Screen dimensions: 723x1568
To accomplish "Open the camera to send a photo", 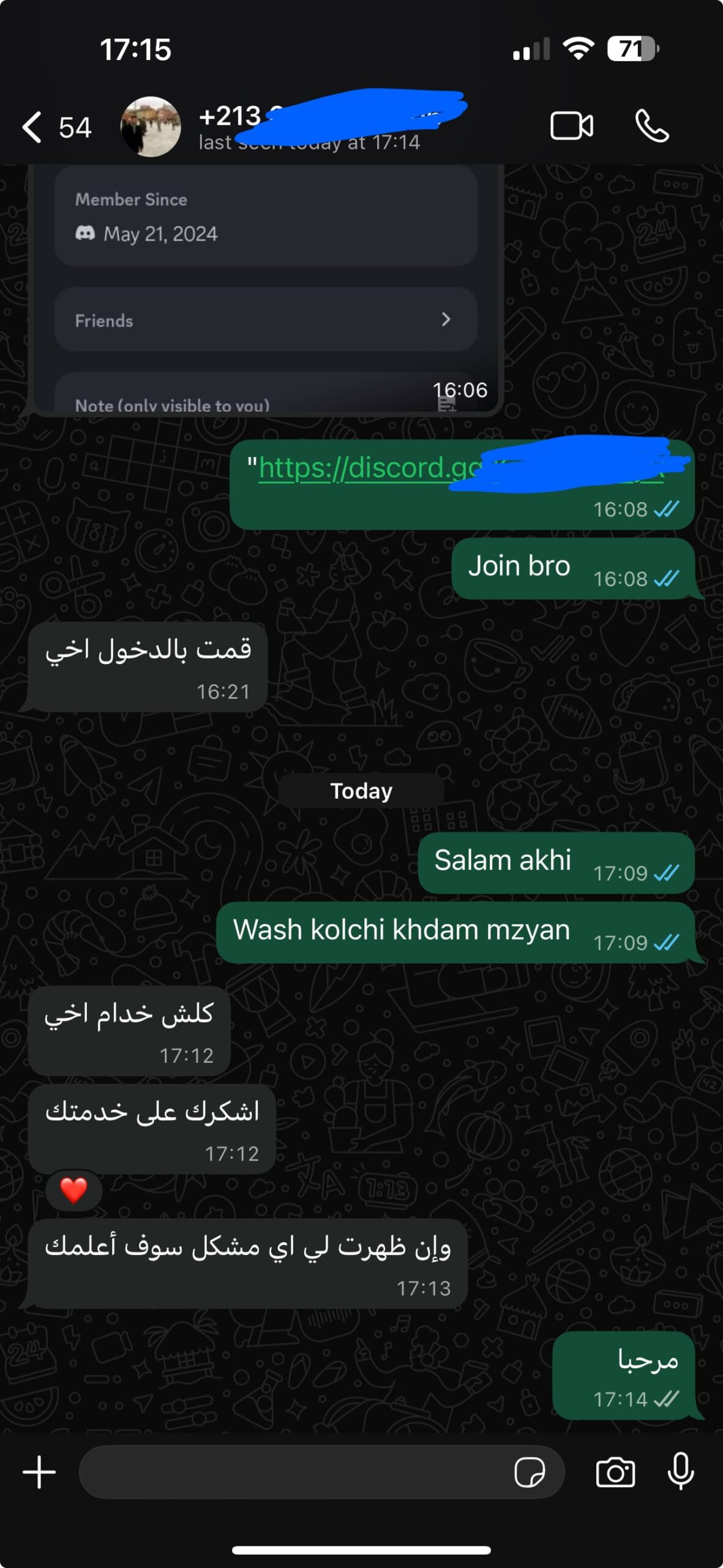I will tap(615, 1472).
